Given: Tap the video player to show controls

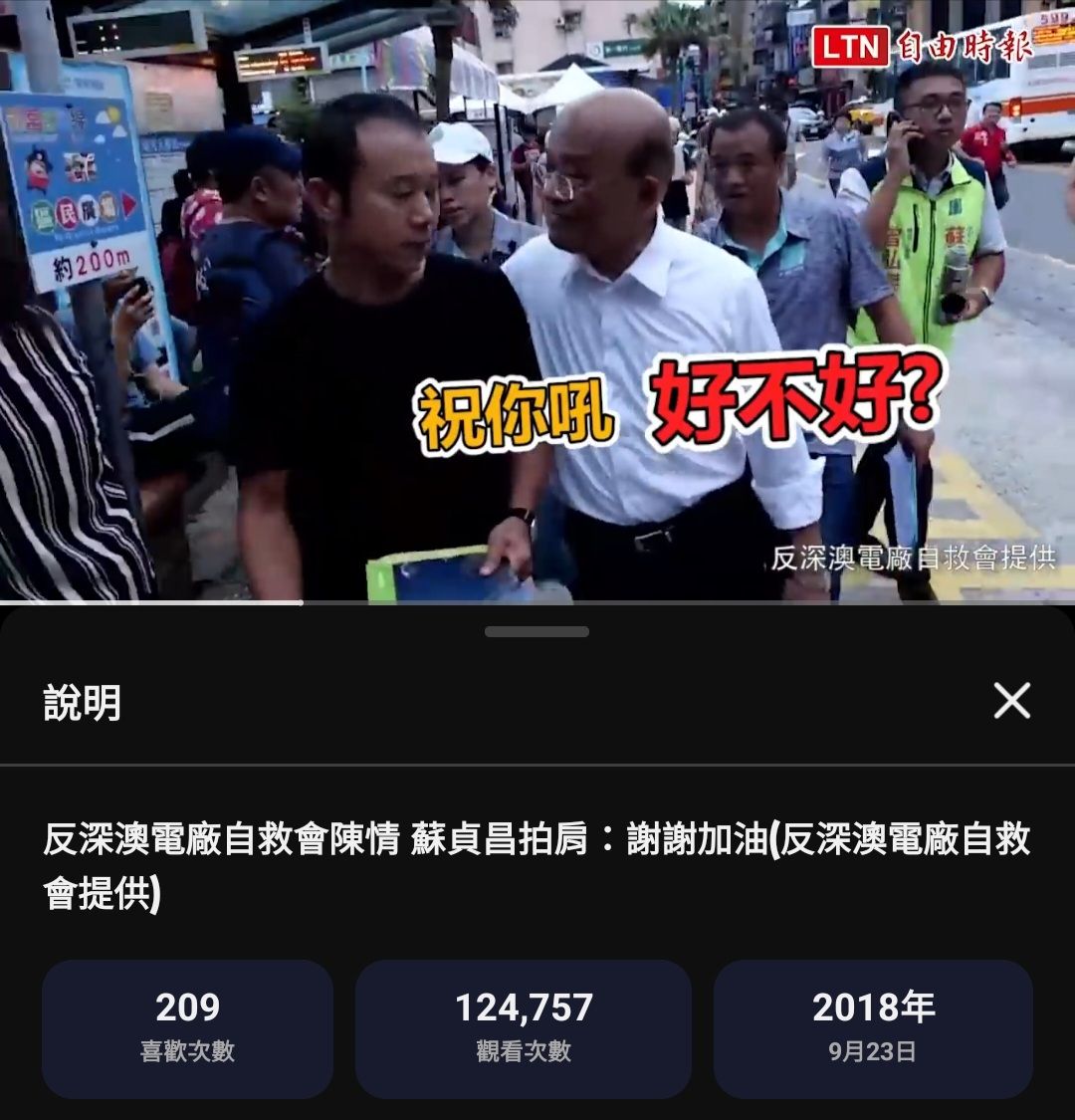Looking at the screenshot, I should pos(537,299).
